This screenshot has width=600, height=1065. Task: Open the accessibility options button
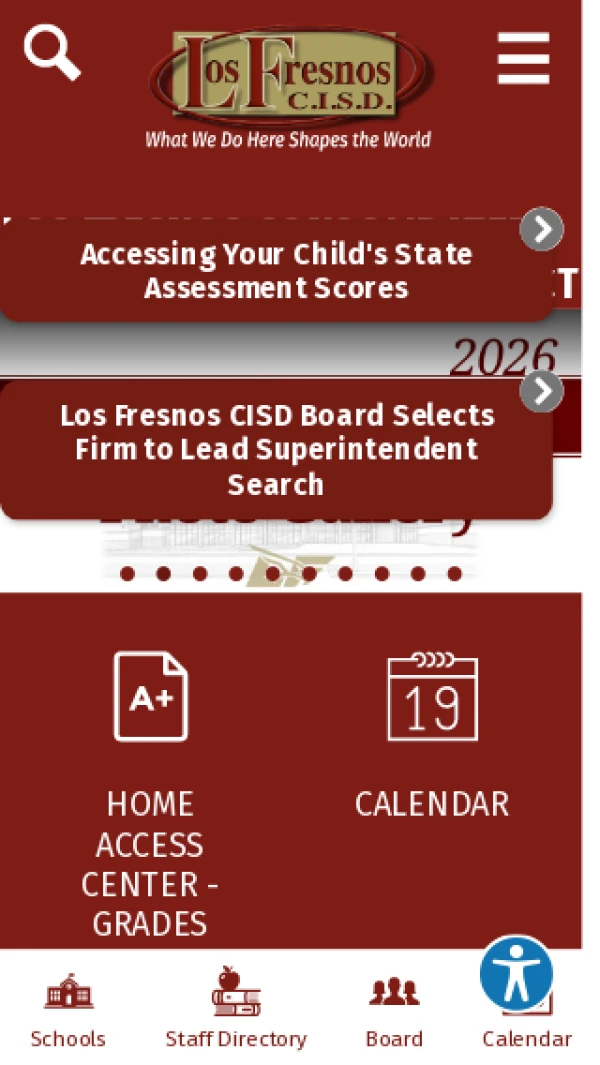click(x=516, y=974)
